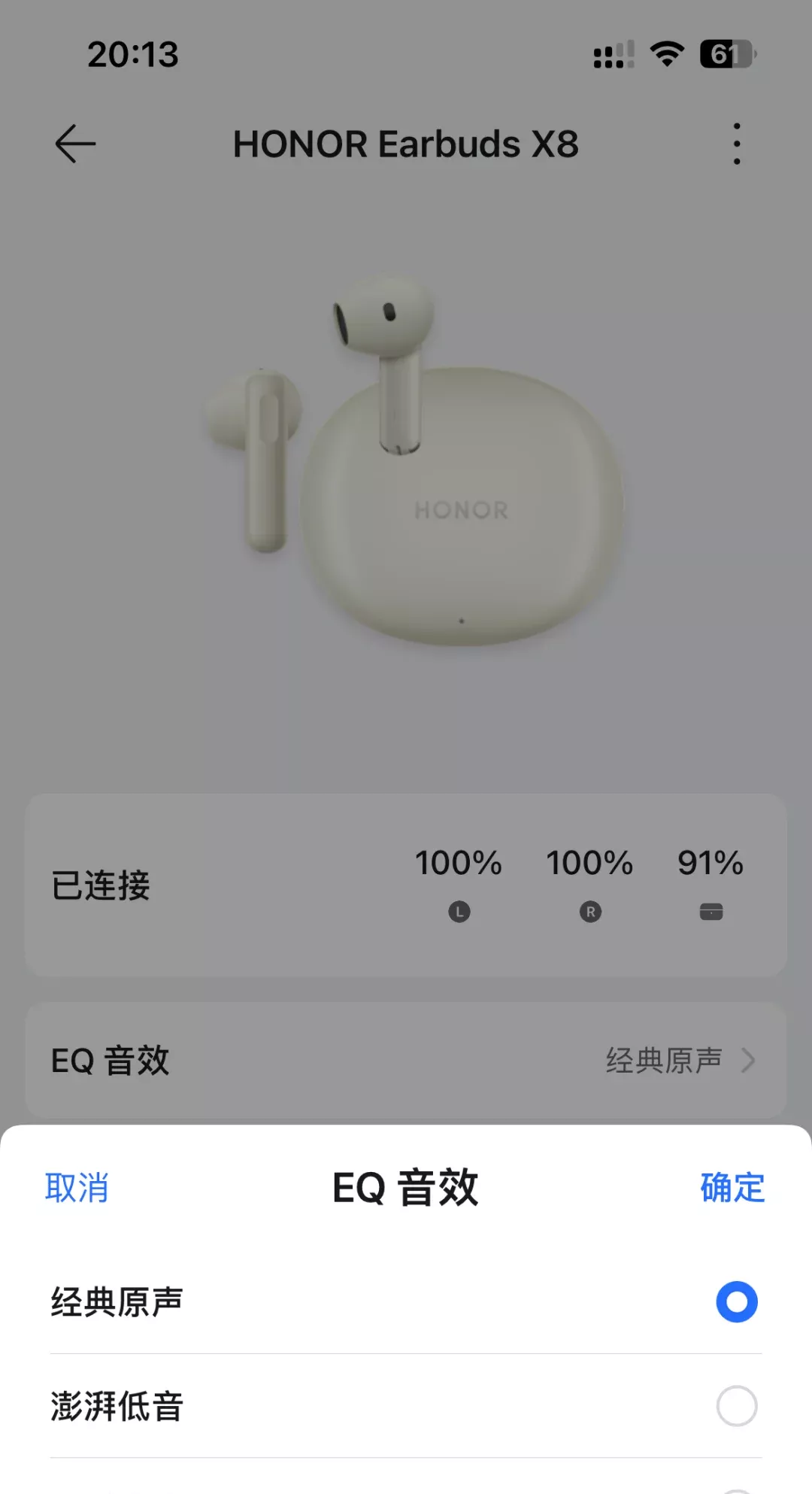Tap the chevron next to 经典原声
The width and height of the screenshot is (812, 1494).
[x=748, y=1061]
